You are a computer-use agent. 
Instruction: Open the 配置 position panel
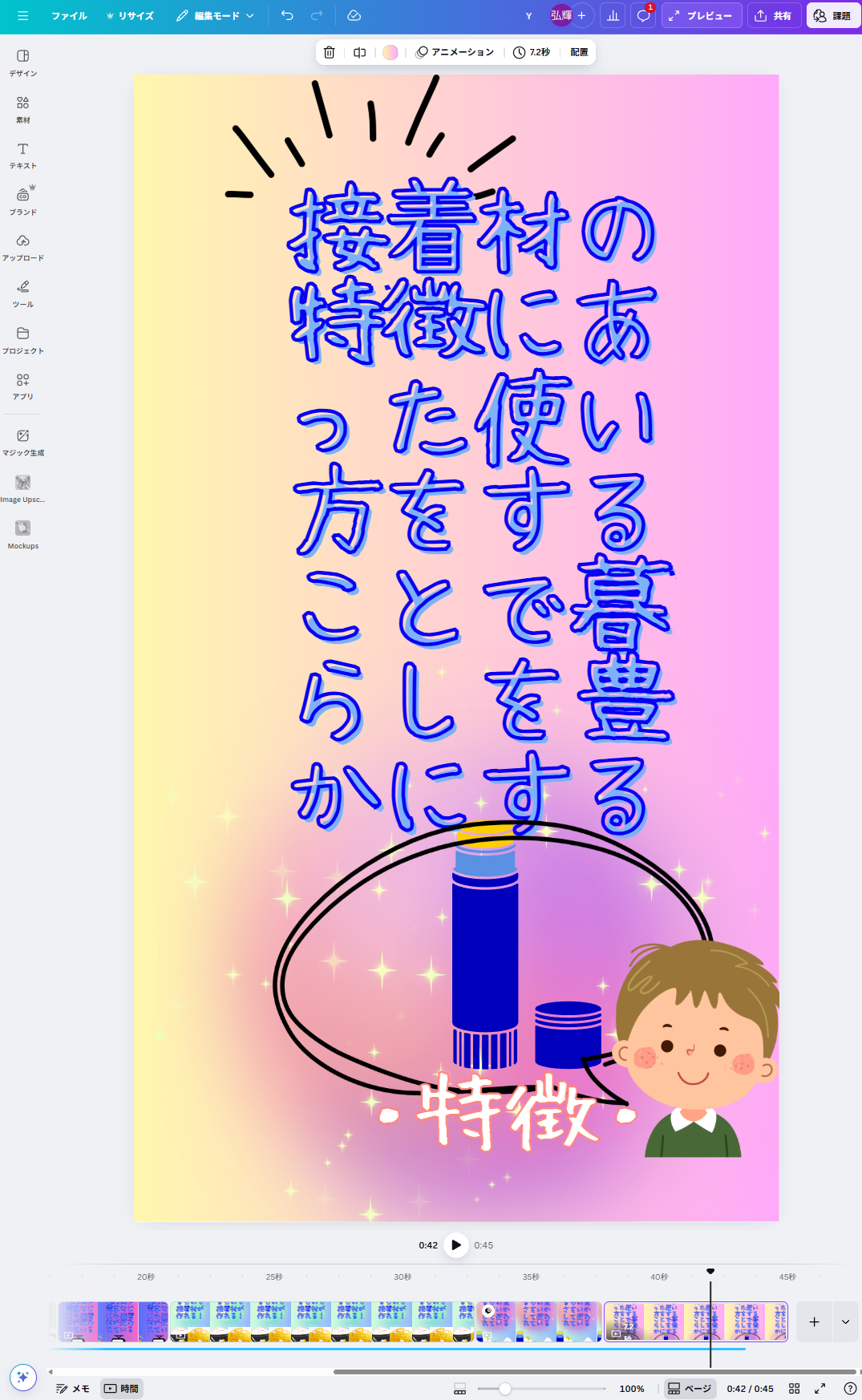click(x=579, y=52)
